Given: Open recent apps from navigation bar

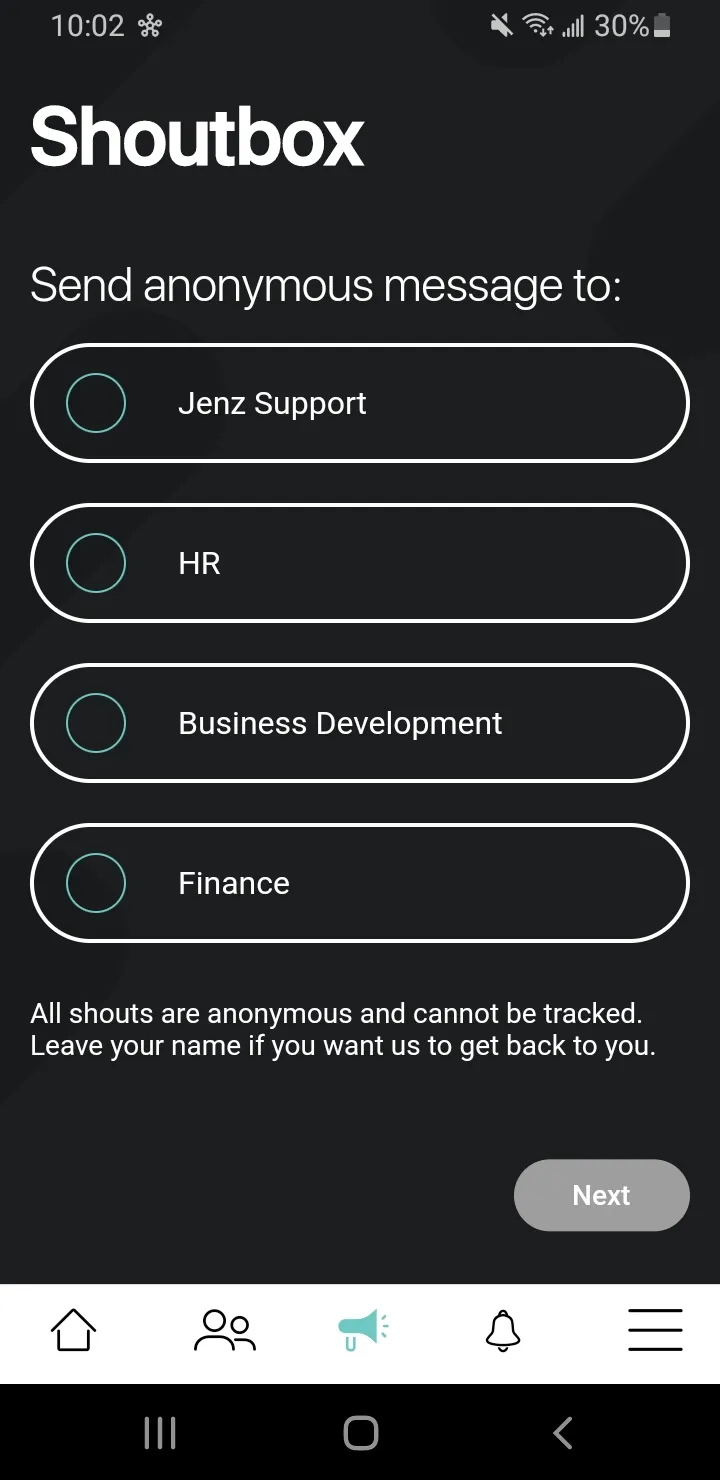Looking at the screenshot, I should pyautogui.click(x=160, y=1433).
